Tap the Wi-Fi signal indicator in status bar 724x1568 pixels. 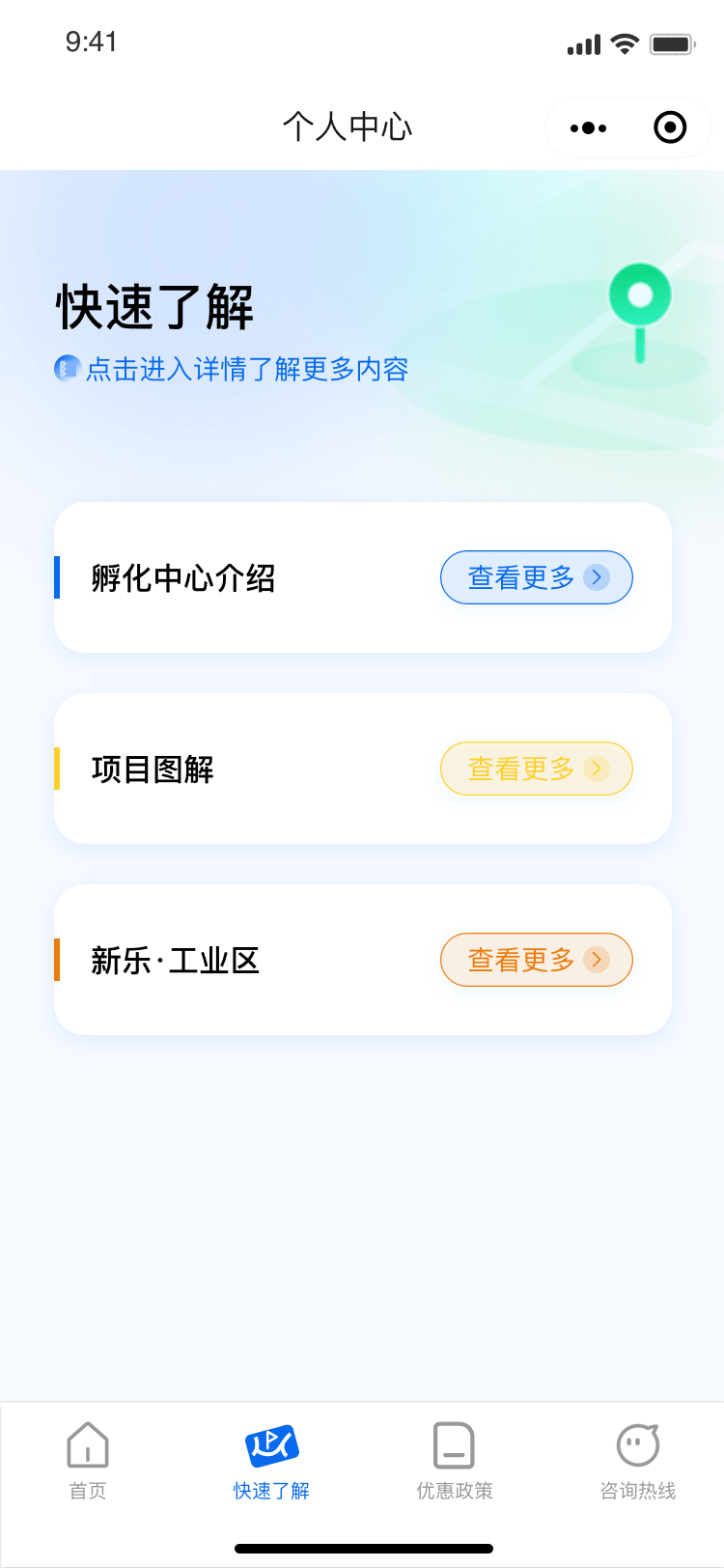(627, 42)
